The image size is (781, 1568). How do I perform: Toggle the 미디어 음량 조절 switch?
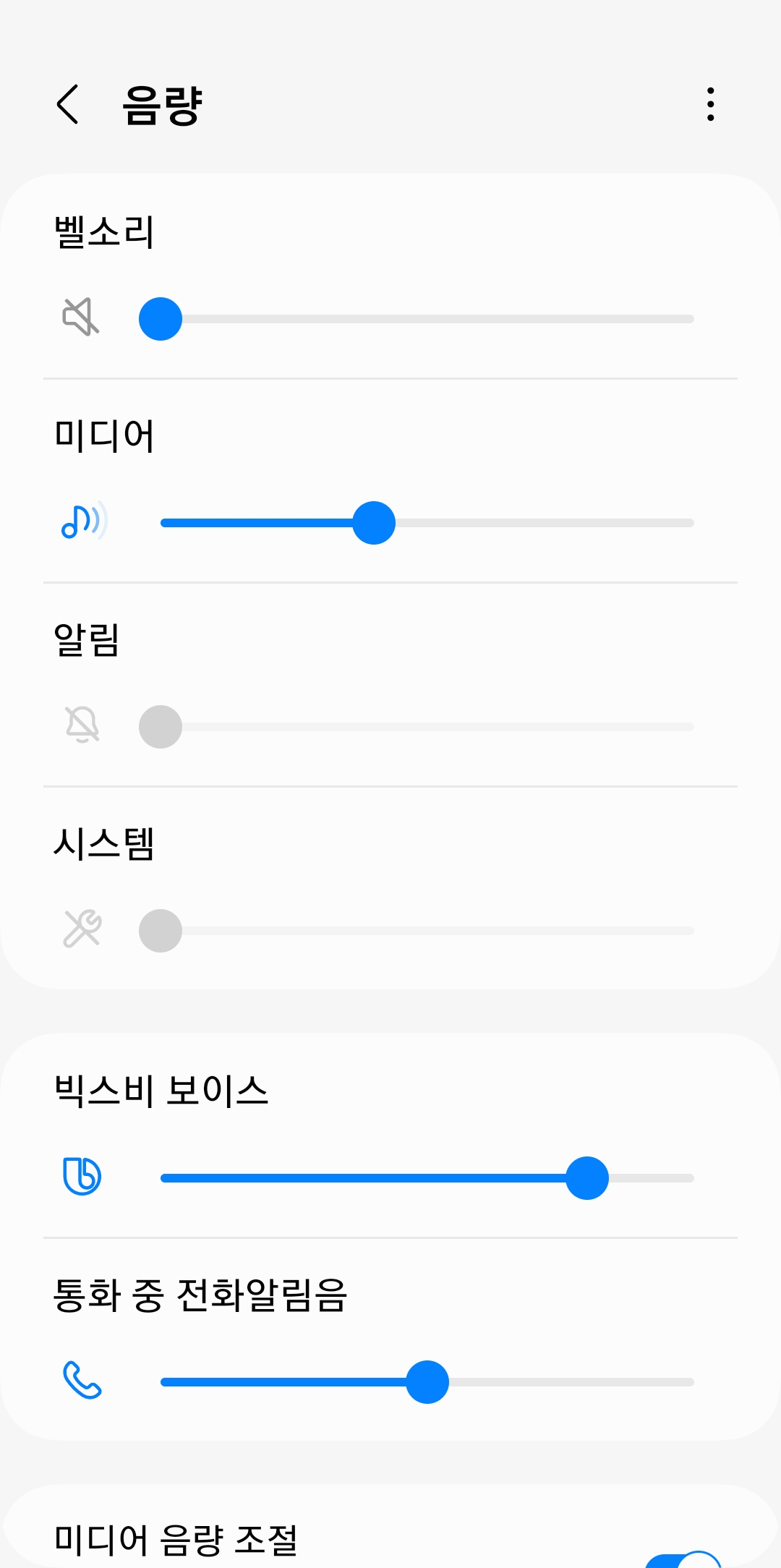(683, 1559)
